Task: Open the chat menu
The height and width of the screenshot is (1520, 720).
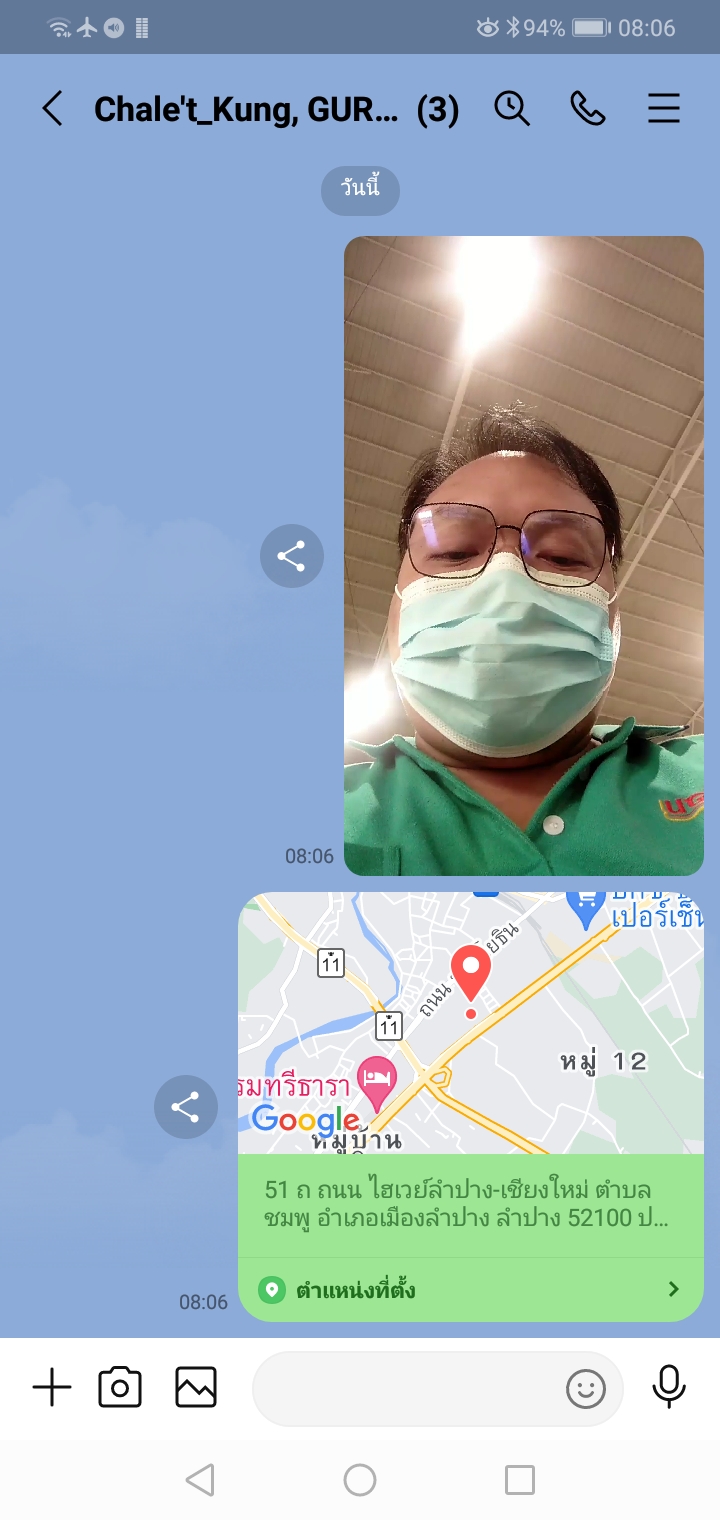Action: pyautogui.click(x=664, y=109)
